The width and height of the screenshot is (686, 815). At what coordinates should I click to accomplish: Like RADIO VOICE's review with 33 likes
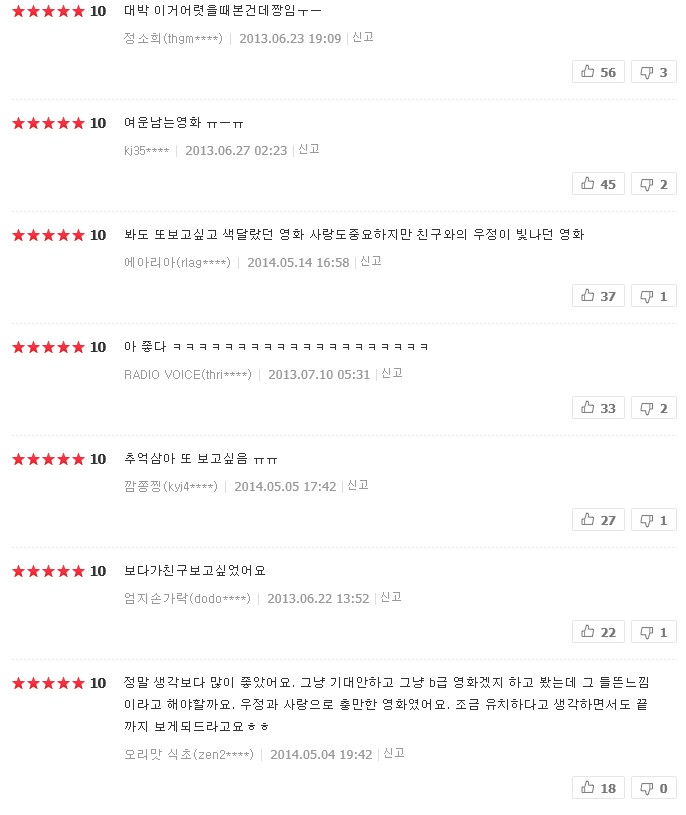[598, 408]
